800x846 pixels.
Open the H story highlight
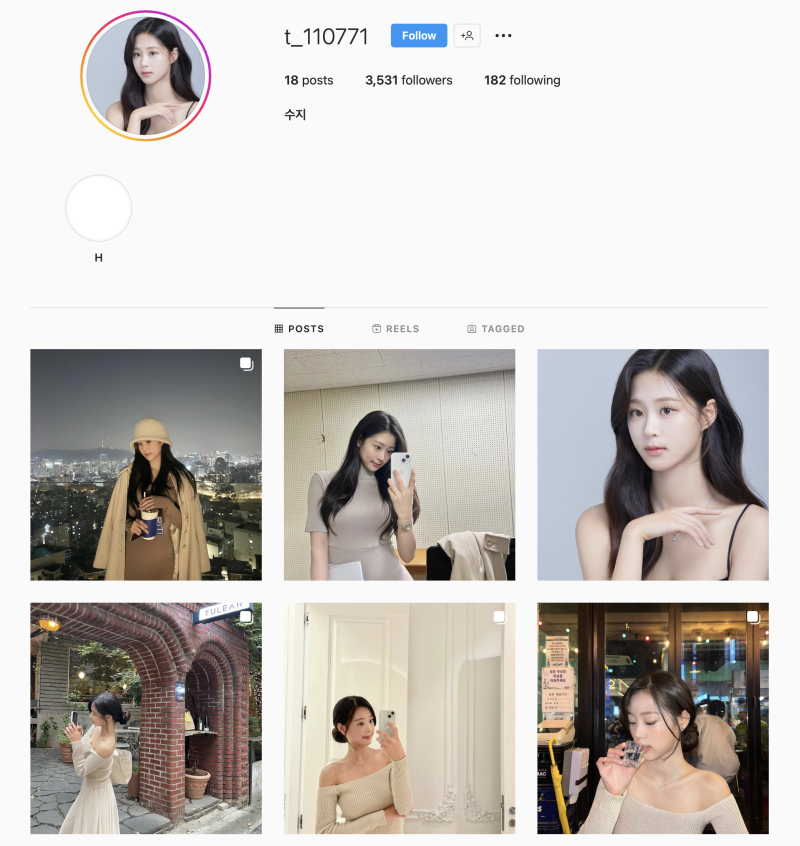[98, 208]
